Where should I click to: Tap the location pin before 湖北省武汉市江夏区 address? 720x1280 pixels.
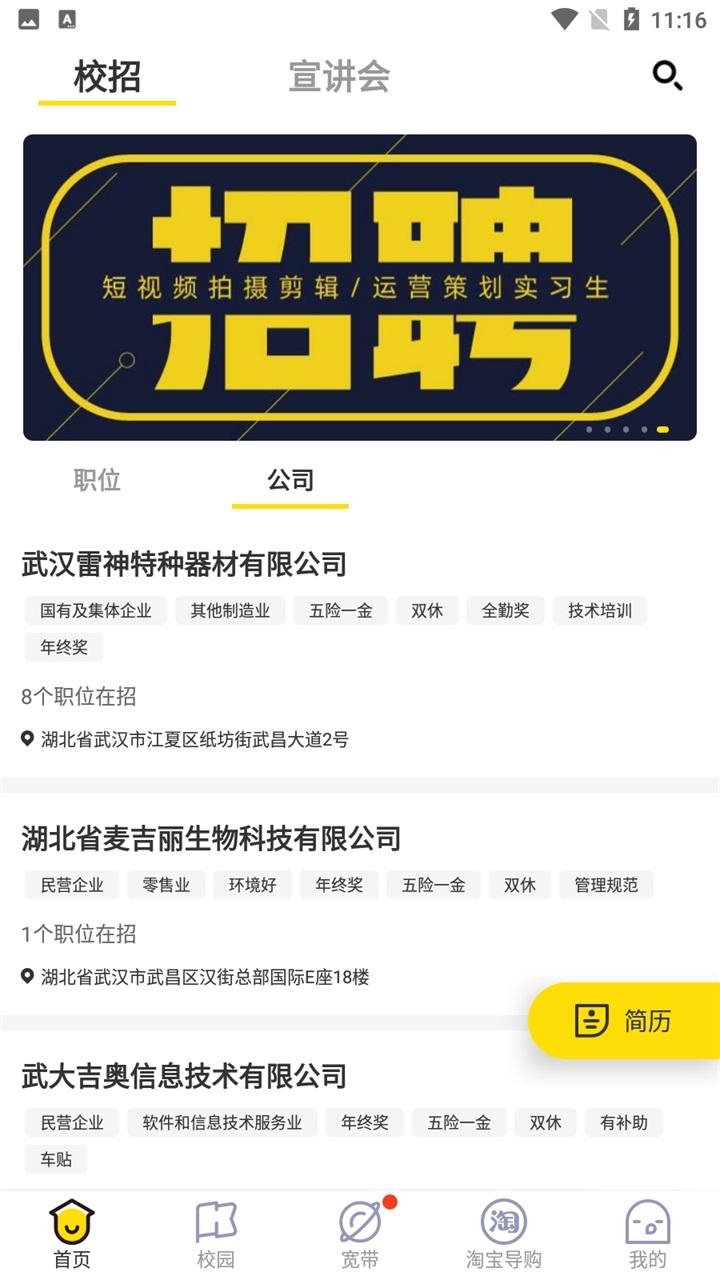26,738
